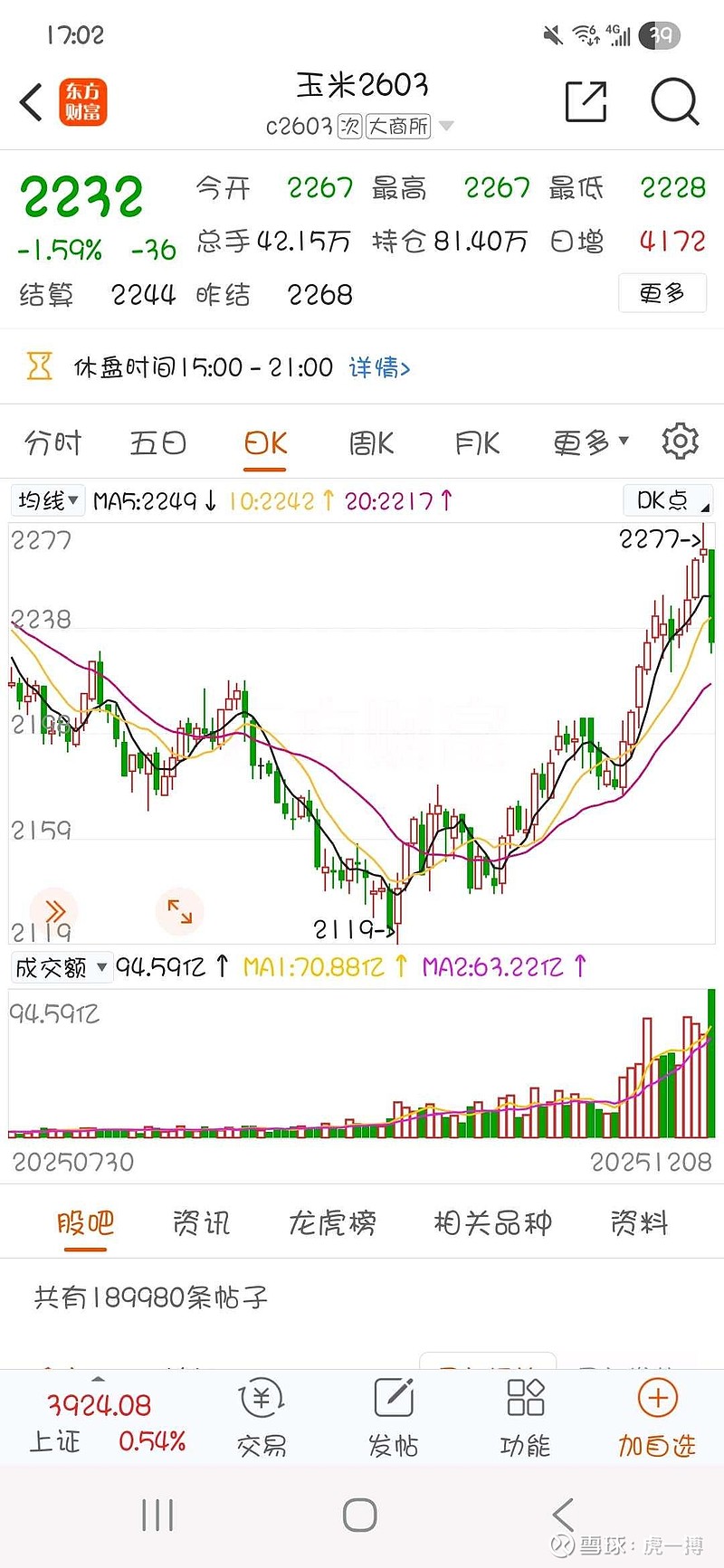Image resolution: width=724 pixels, height=1568 pixels.
Task: Tap the share icon at top right
Action: (x=585, y=101)
